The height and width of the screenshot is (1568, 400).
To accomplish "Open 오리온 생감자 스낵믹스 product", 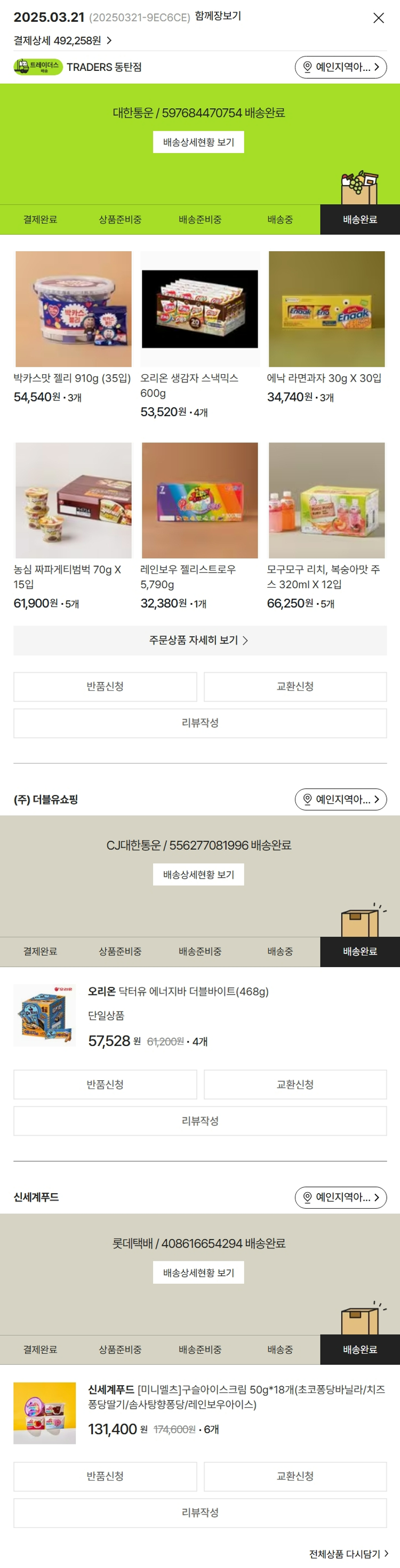I will [199, 309].
